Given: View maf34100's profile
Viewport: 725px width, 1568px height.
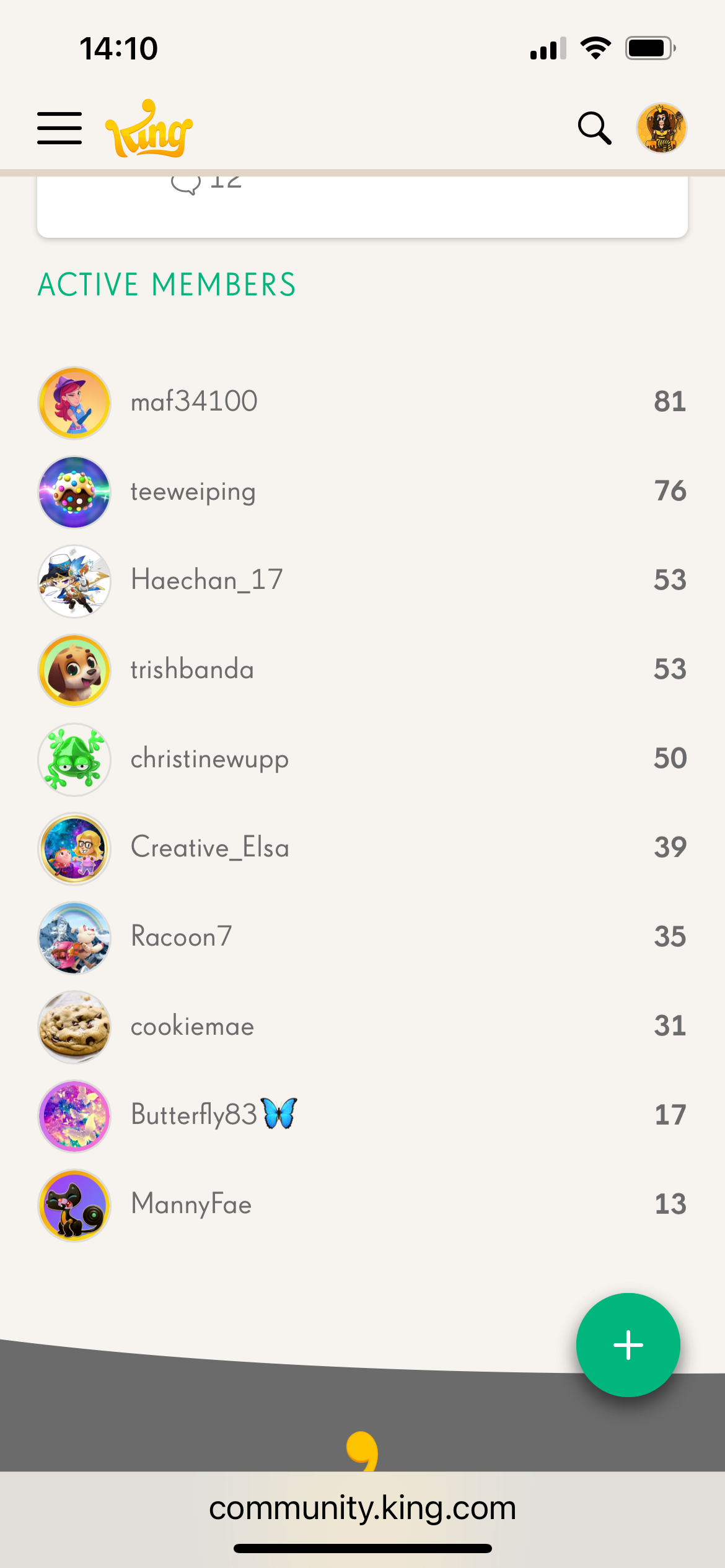Looking at the screenshot, I should point(194,402).
